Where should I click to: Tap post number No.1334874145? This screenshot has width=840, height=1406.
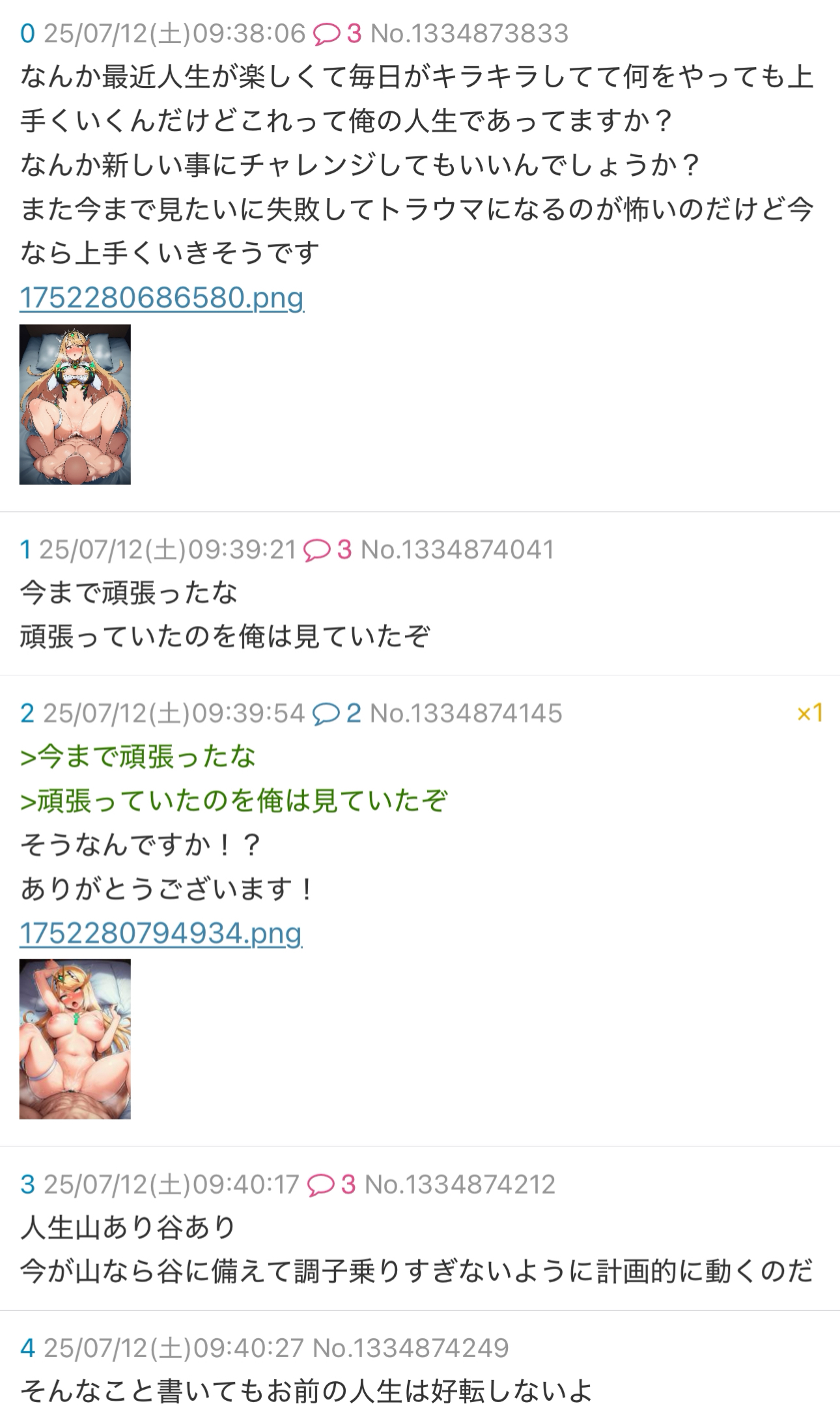coord(466,713)
